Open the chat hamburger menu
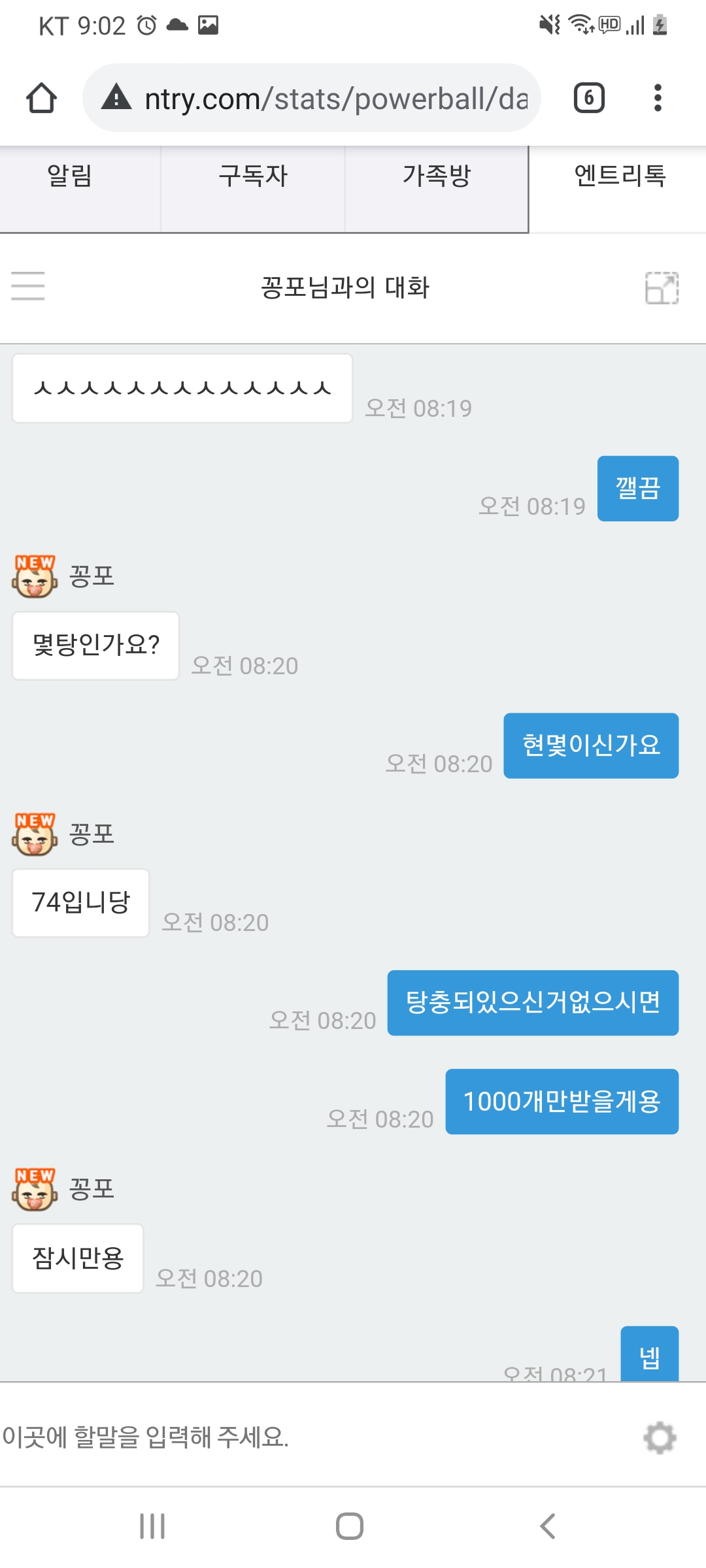The width and height of the screenshot is (706, 1568). [x=28, y=286]
